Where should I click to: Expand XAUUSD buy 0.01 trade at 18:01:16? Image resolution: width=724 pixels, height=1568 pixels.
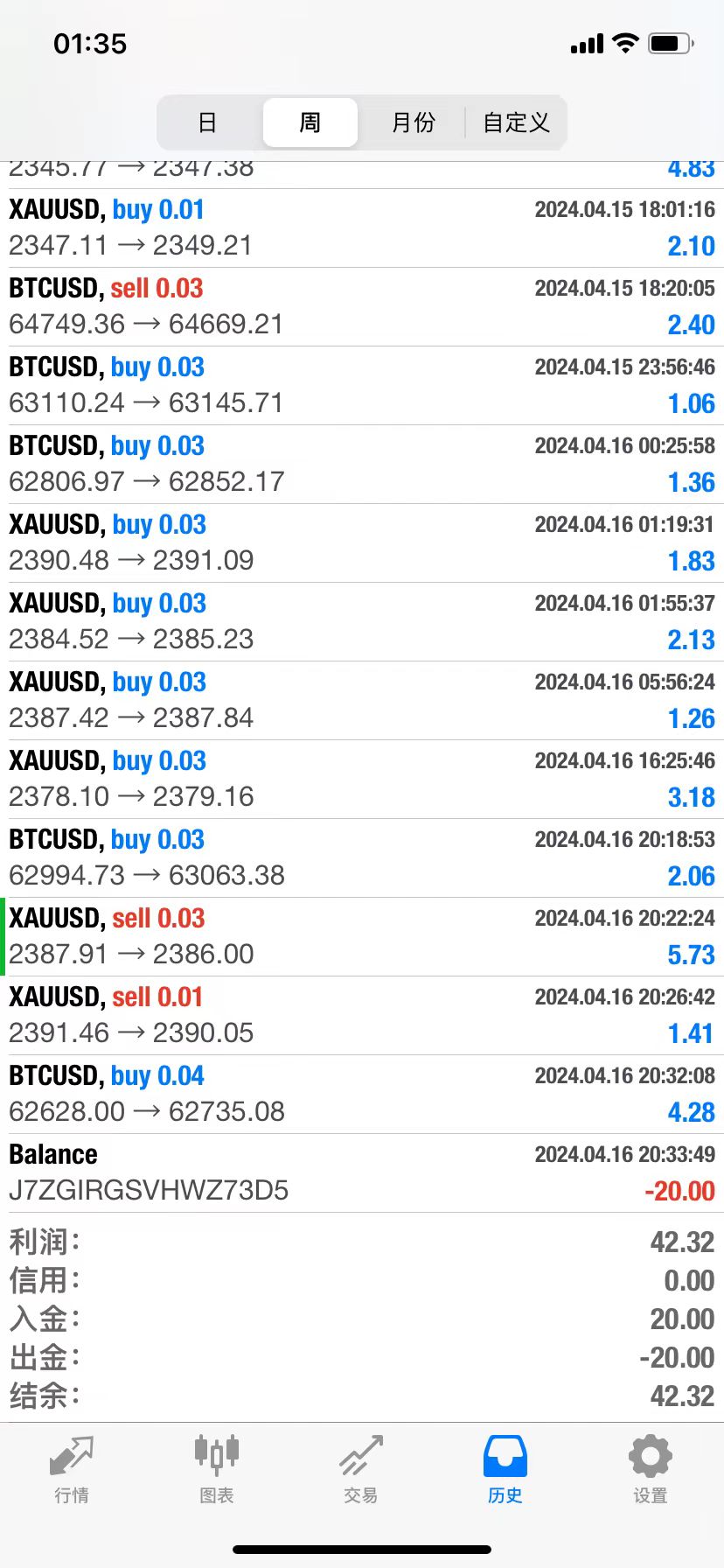click(x=362, y=227)
